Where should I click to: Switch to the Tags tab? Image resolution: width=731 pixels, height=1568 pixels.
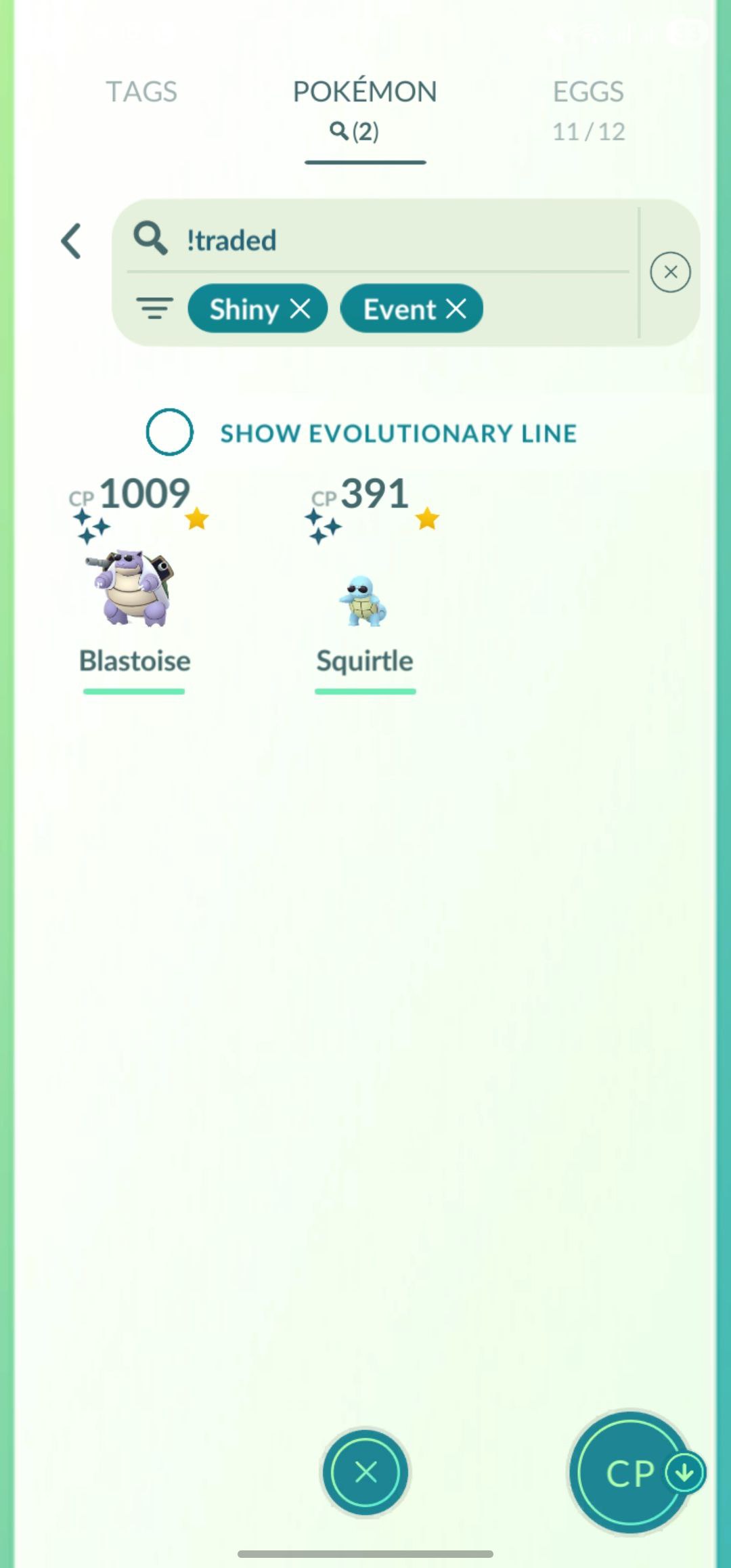pyautogui.click(x=141, y=92)
